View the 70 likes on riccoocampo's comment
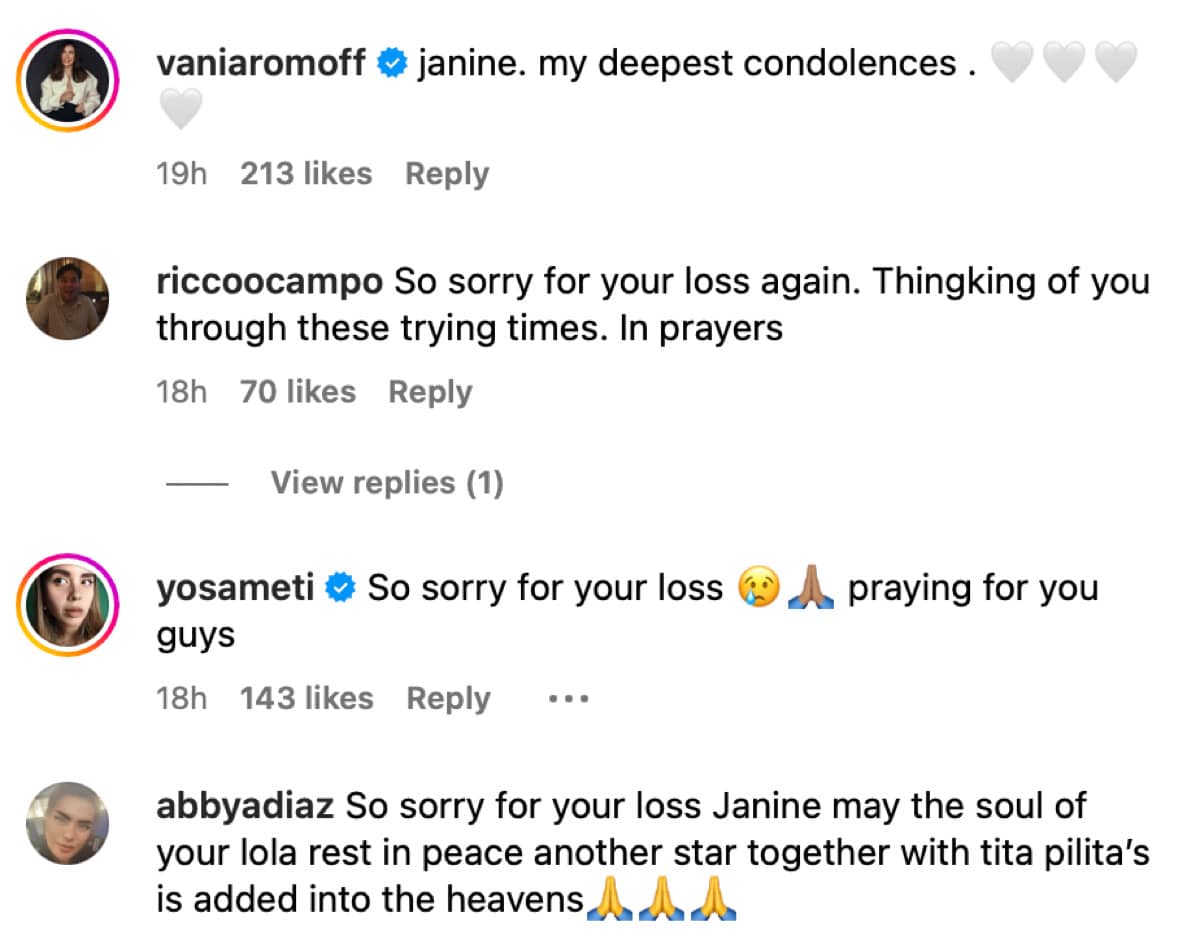 point(298,392)
